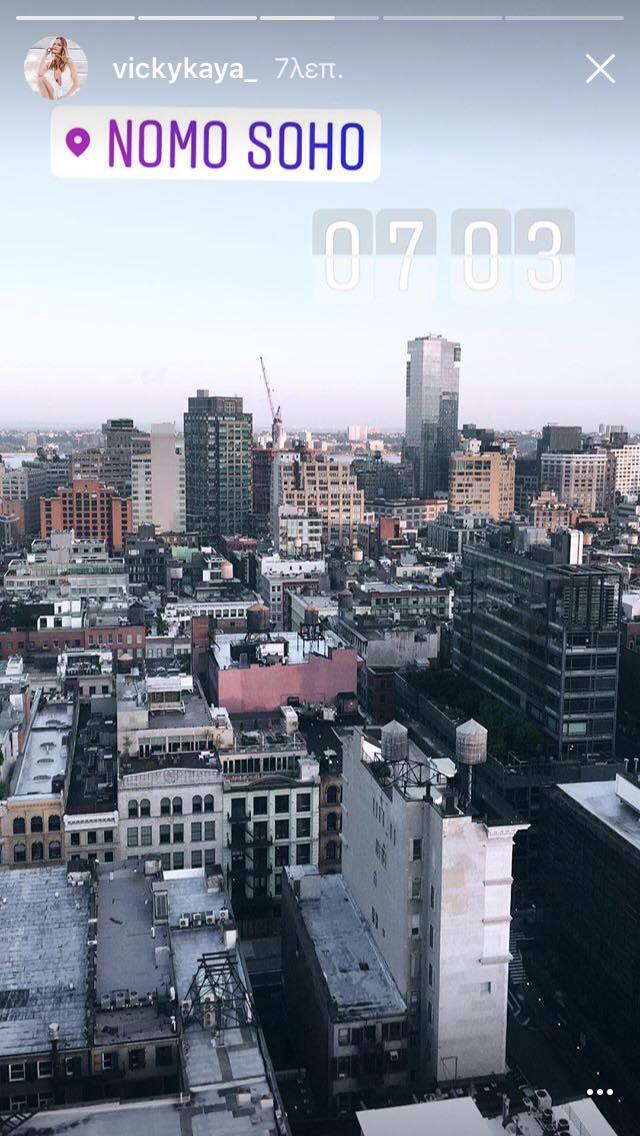Open the NOMO SOHO location sticker
The height and width of the screenshot is (1136, 640).
(216, 145)
